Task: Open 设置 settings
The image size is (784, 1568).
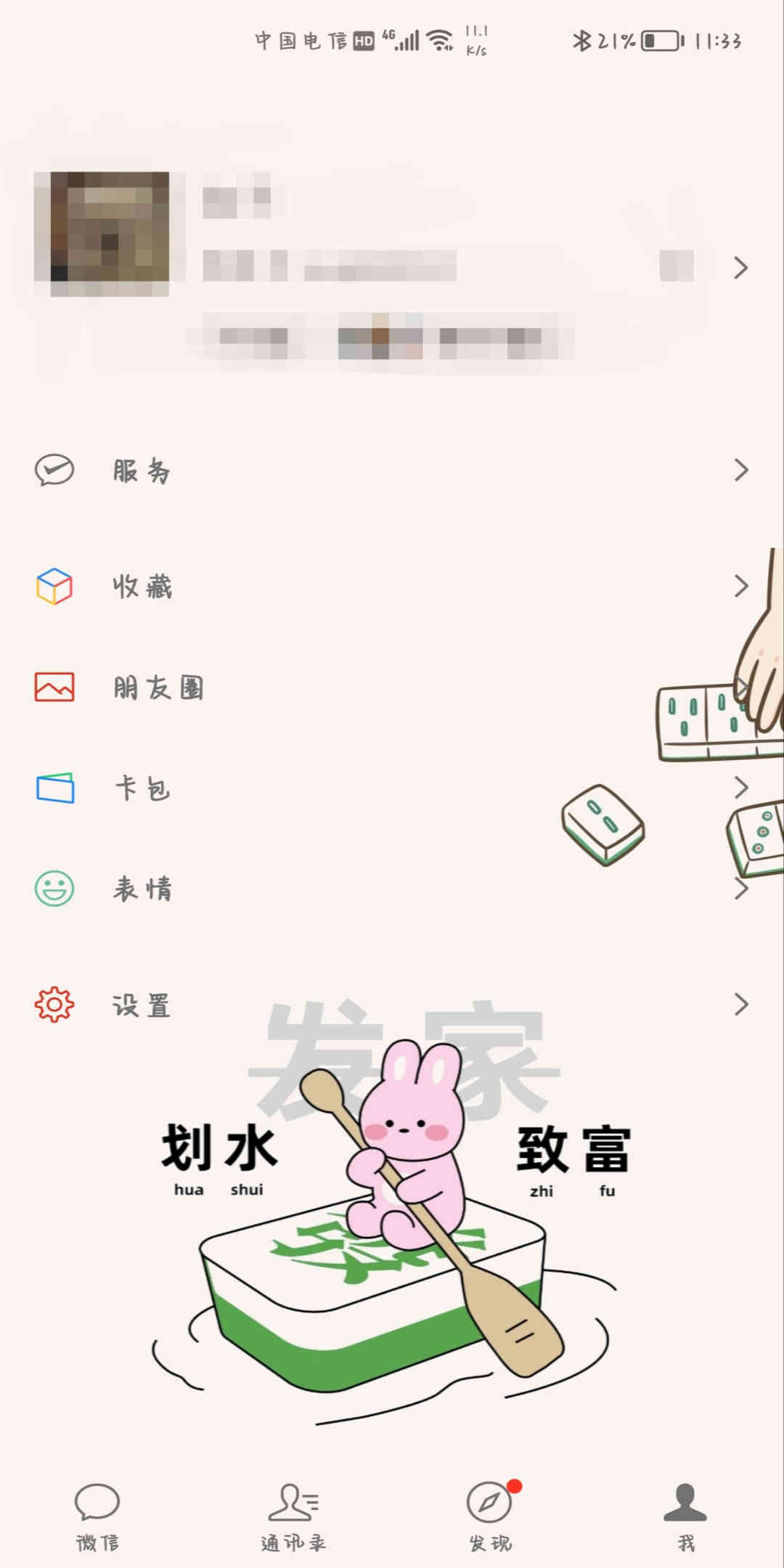Action: (392, 1005)
